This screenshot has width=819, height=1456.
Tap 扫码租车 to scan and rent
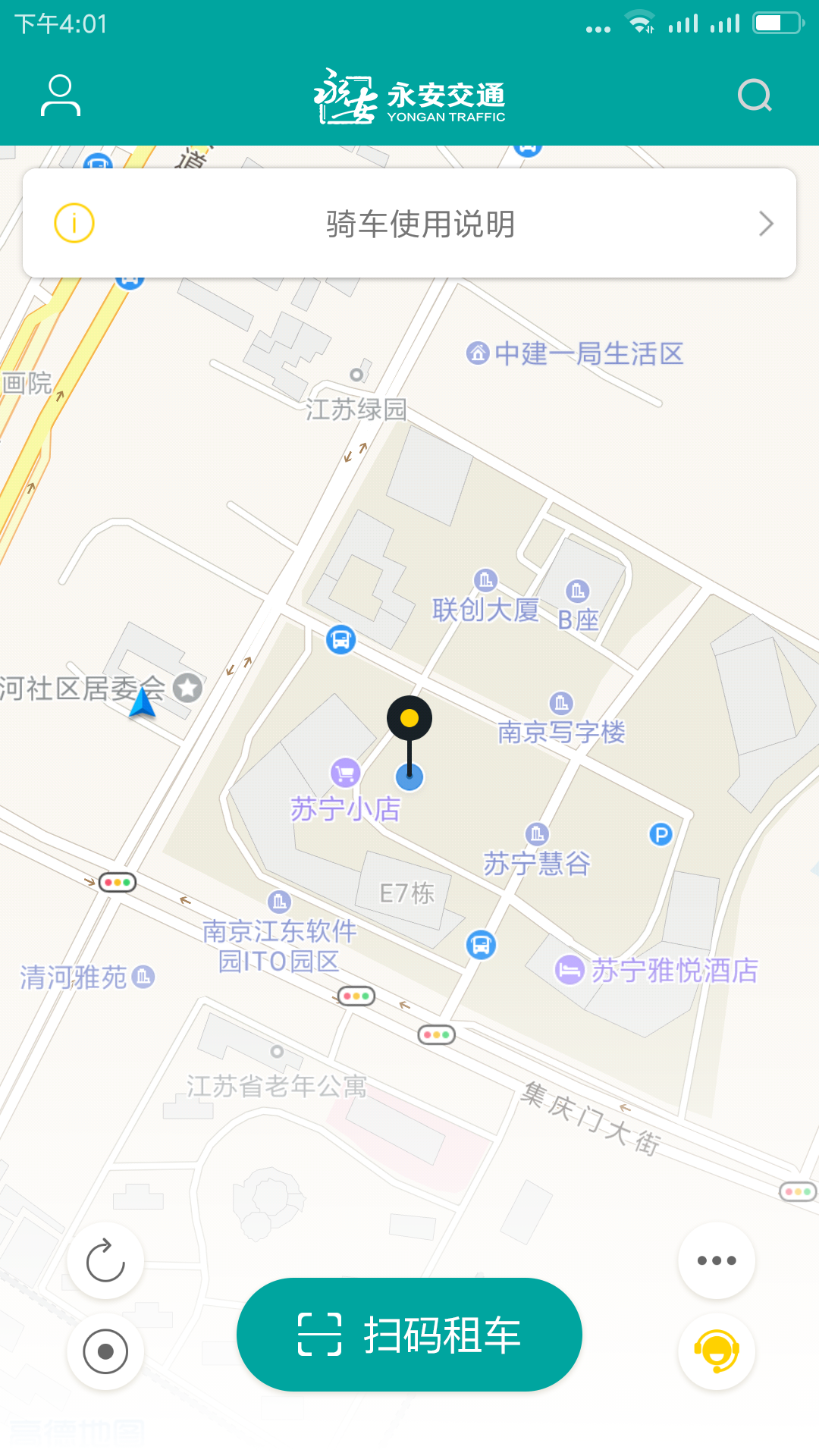[409, 1335]
